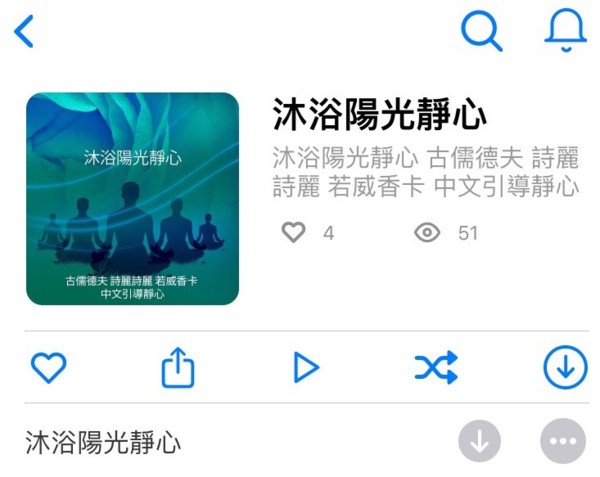The image size is (600, 477).
Task: Shuffle the album tracks
Action: pyautogui.click(x=436, y=368)
